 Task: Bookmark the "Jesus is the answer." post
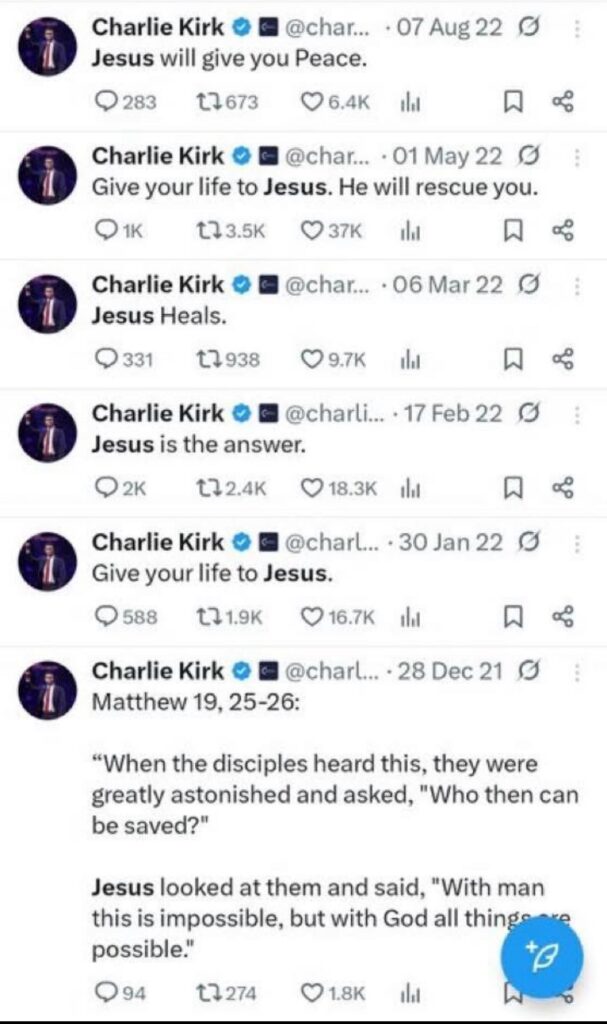point(513,488)
